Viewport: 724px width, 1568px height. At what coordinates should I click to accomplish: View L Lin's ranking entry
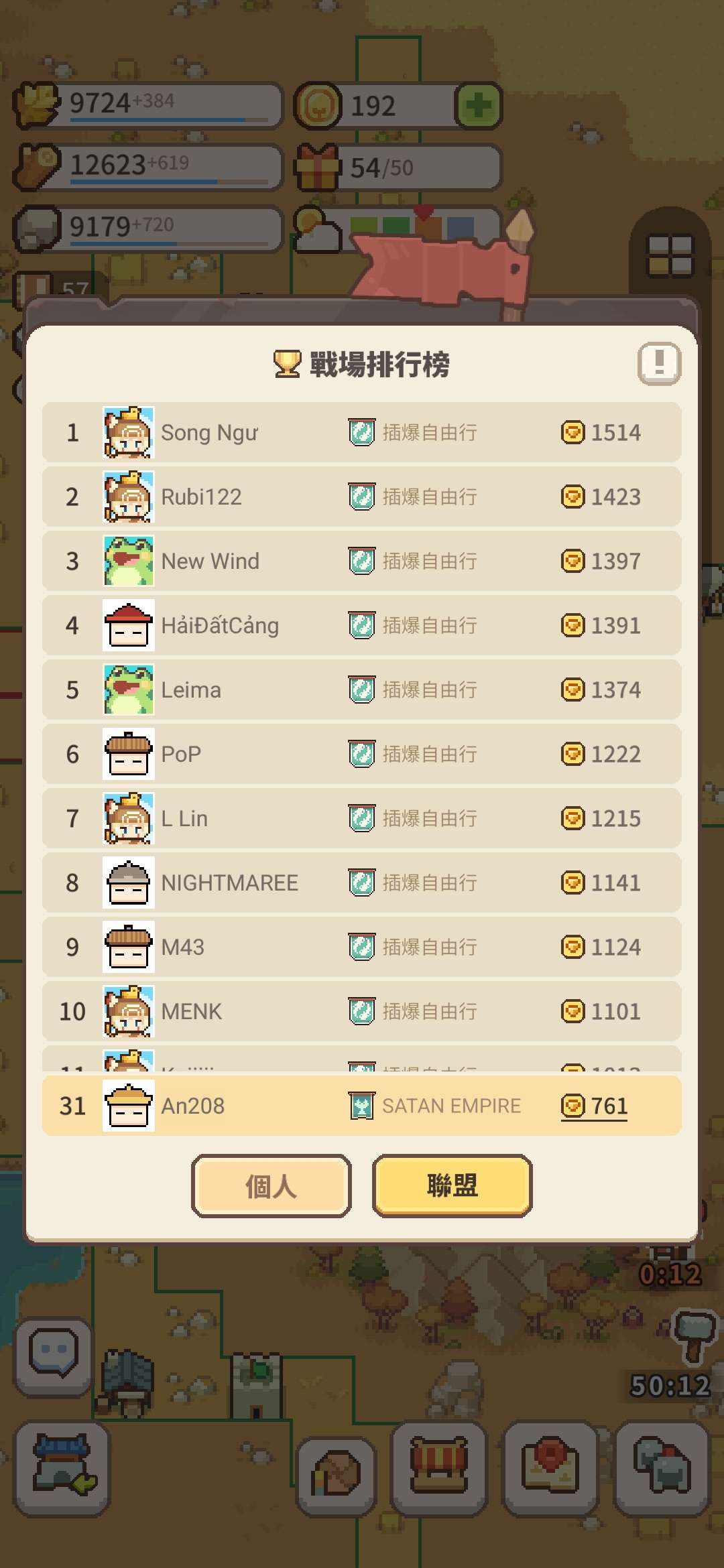[x=361, y=818]
